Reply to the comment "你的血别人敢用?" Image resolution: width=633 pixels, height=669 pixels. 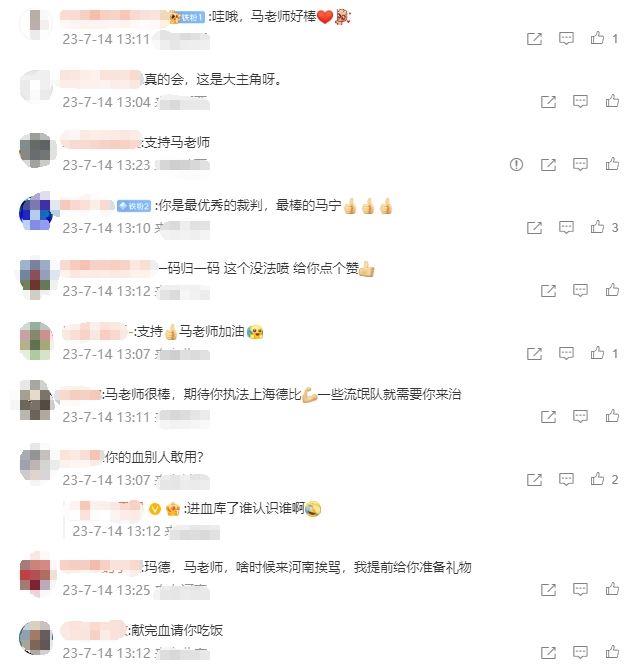tap(566, 480)
